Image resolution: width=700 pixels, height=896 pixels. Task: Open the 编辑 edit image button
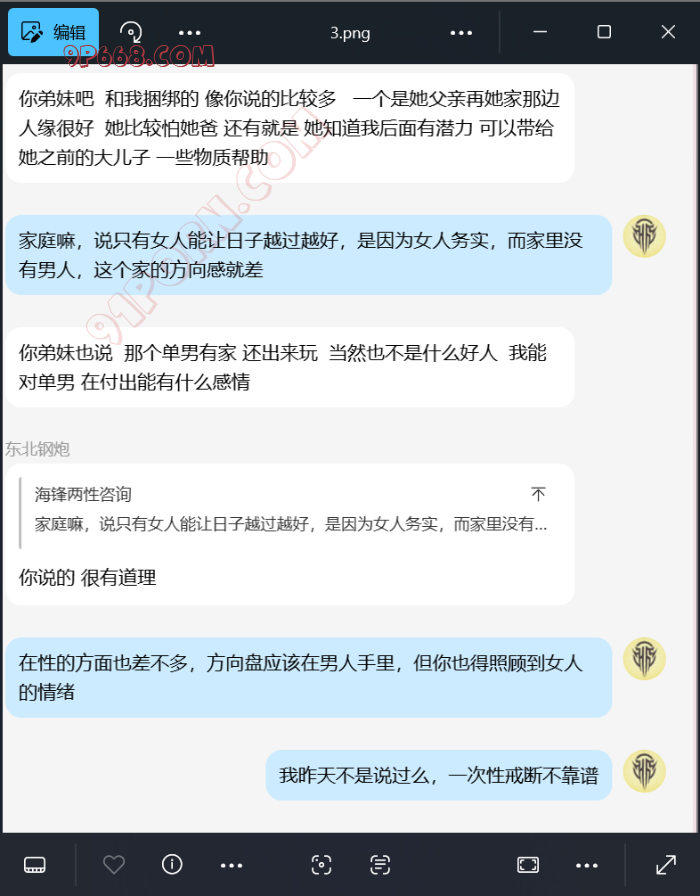click(54, 32)
